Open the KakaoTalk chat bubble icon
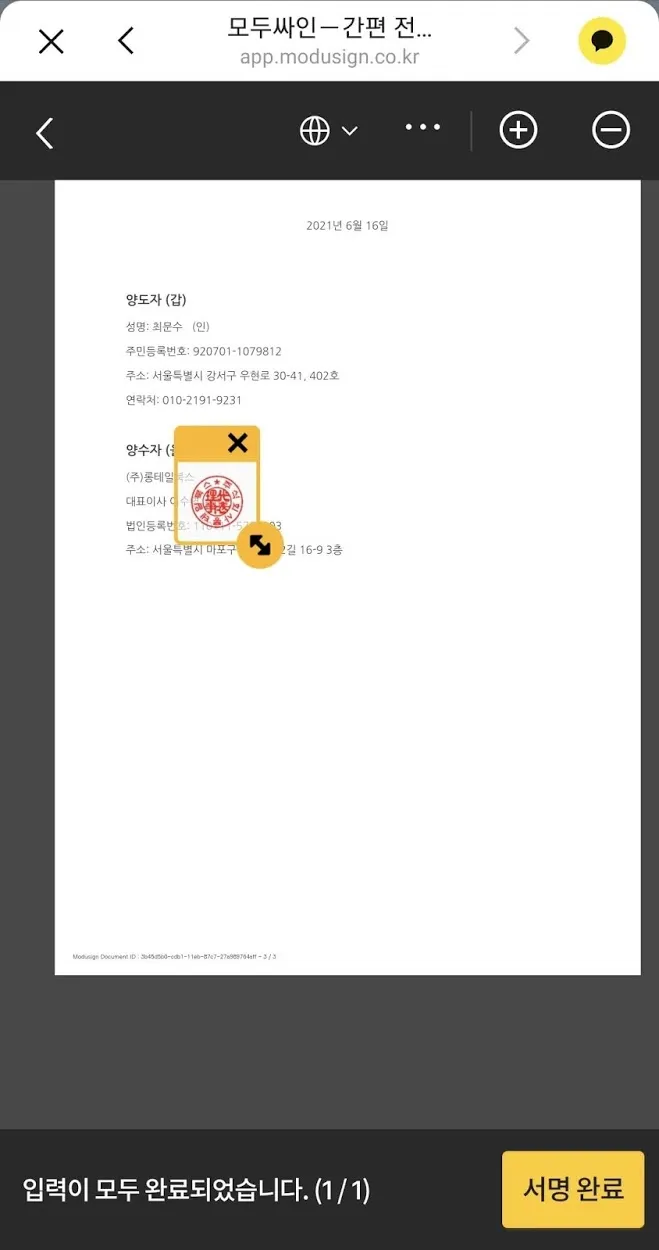The image size is (659, 1250). [x=602, y=41]
